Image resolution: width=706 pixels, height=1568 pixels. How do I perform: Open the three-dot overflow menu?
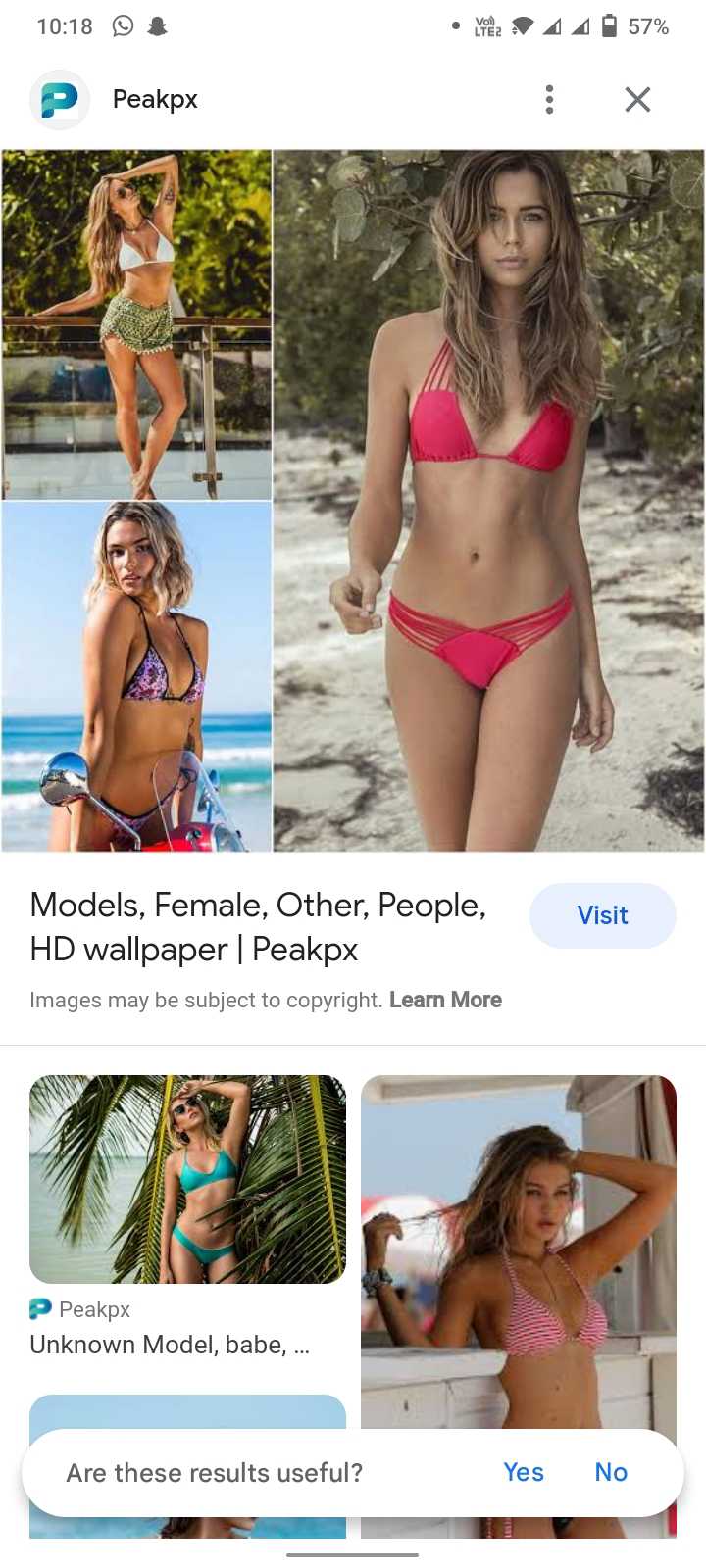[549, 99]
